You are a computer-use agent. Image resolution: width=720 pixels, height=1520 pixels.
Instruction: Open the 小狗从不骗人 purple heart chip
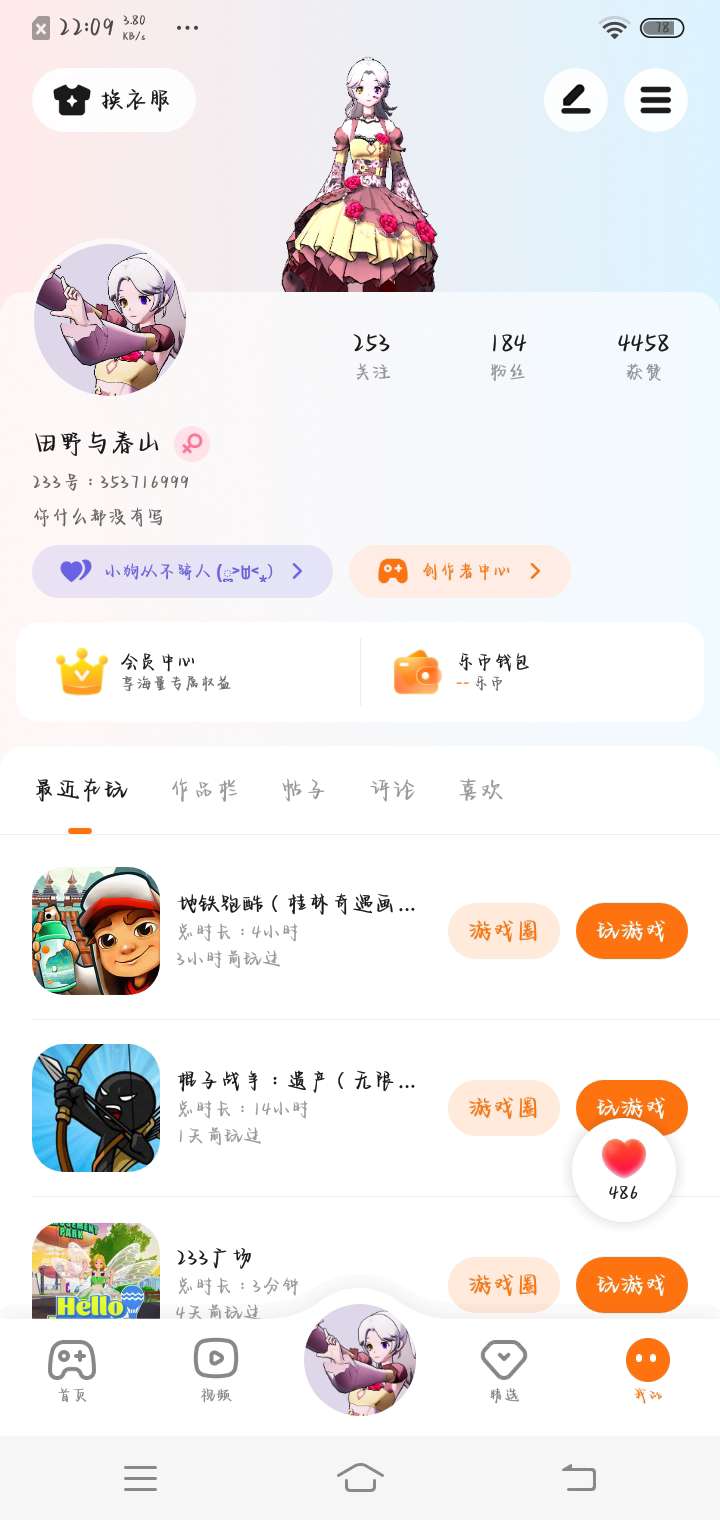182,571
